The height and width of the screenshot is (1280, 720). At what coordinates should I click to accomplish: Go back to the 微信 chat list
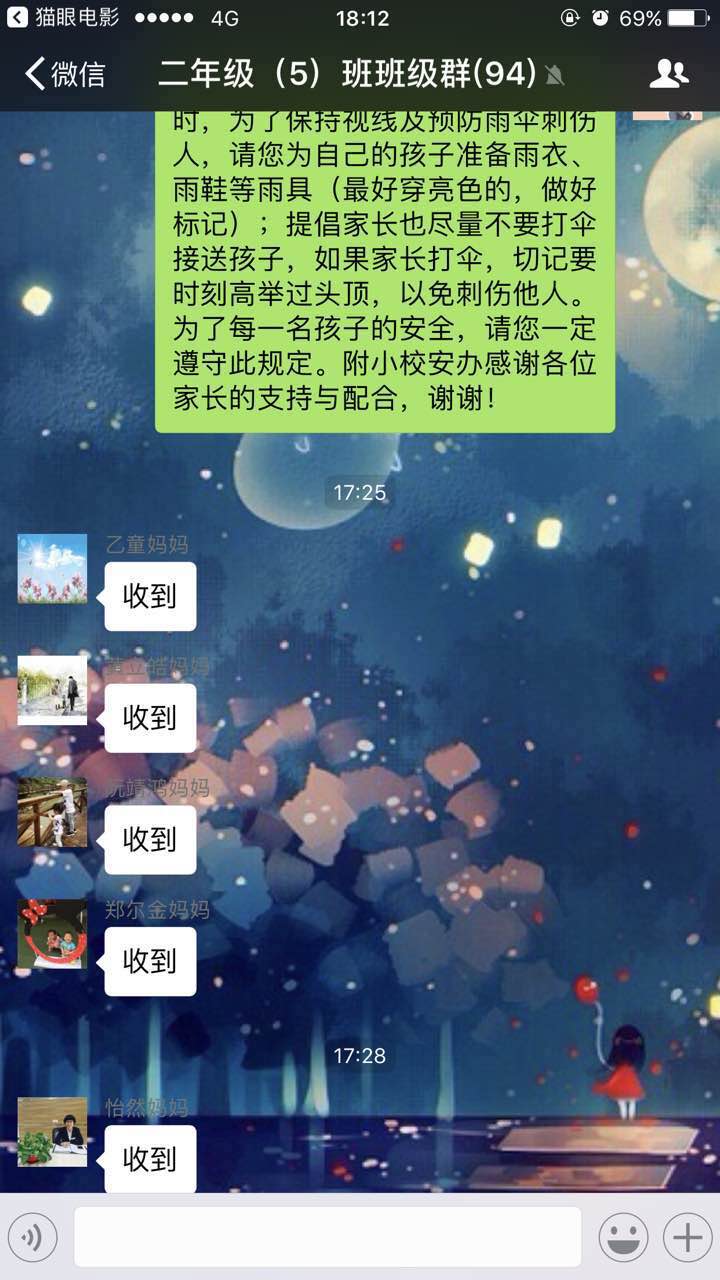64,74
